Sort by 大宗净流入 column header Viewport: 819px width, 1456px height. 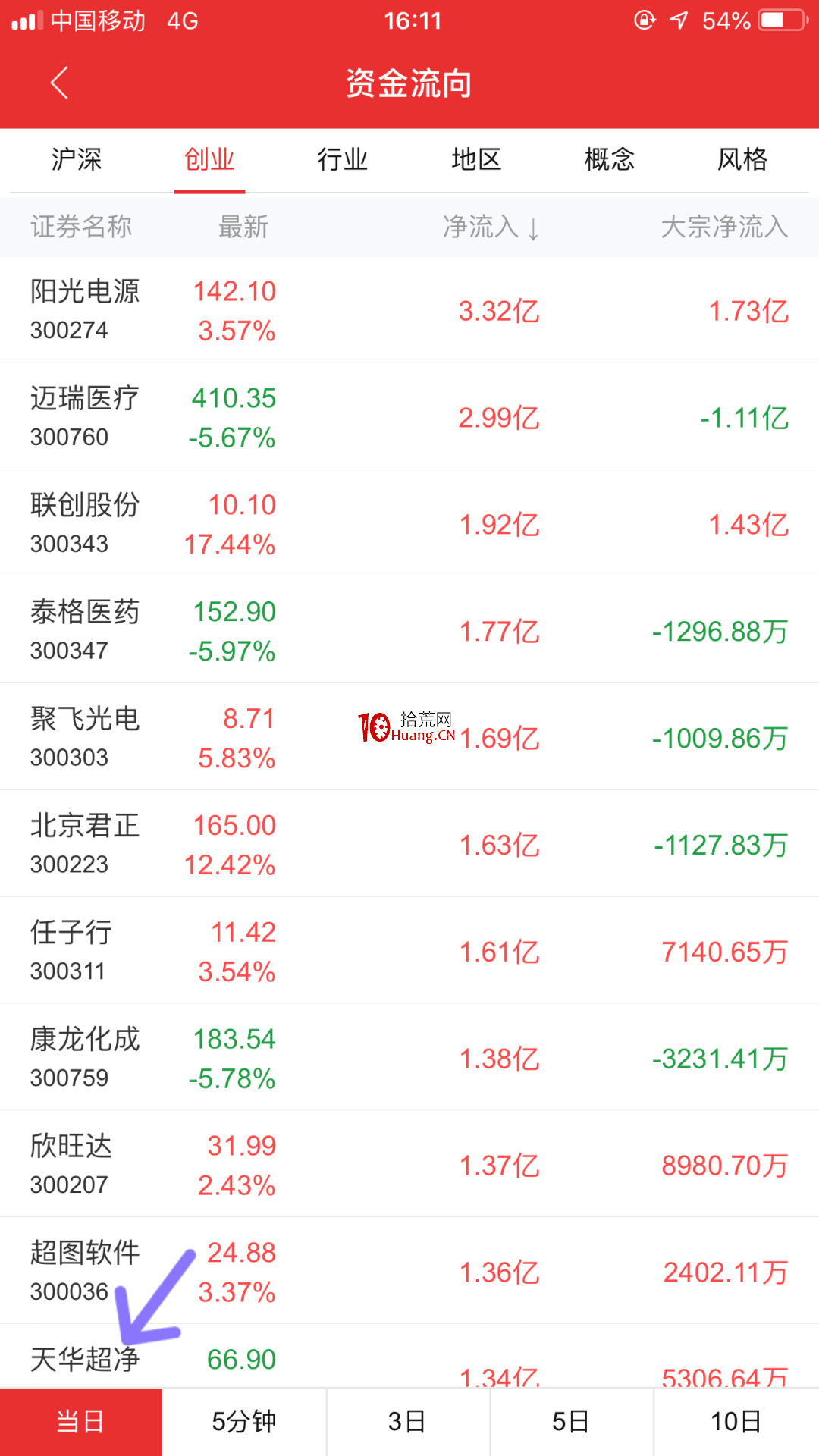tap(724, 227)
